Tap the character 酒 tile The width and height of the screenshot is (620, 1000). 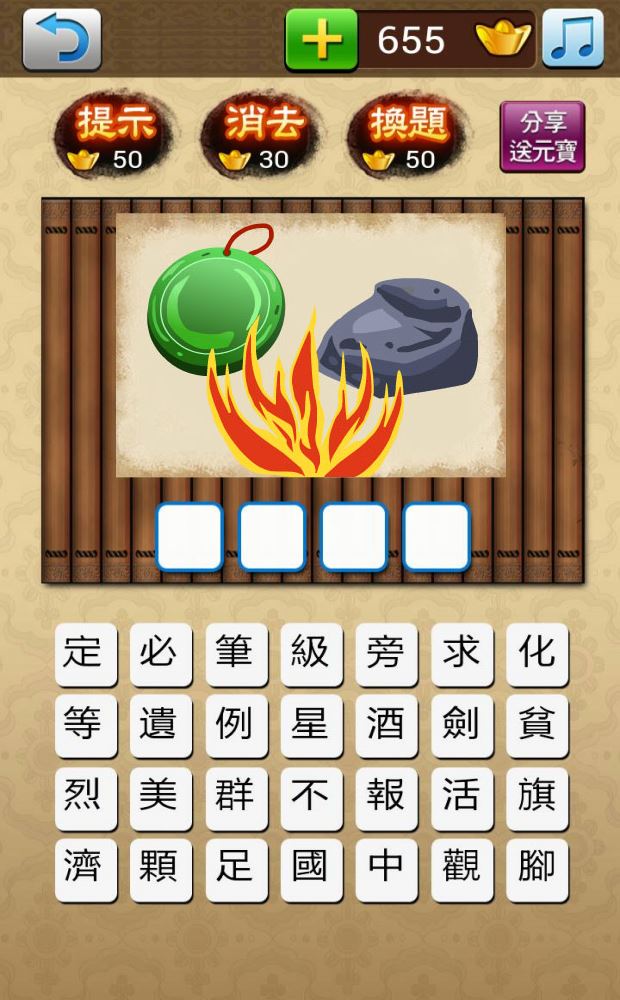386,726
